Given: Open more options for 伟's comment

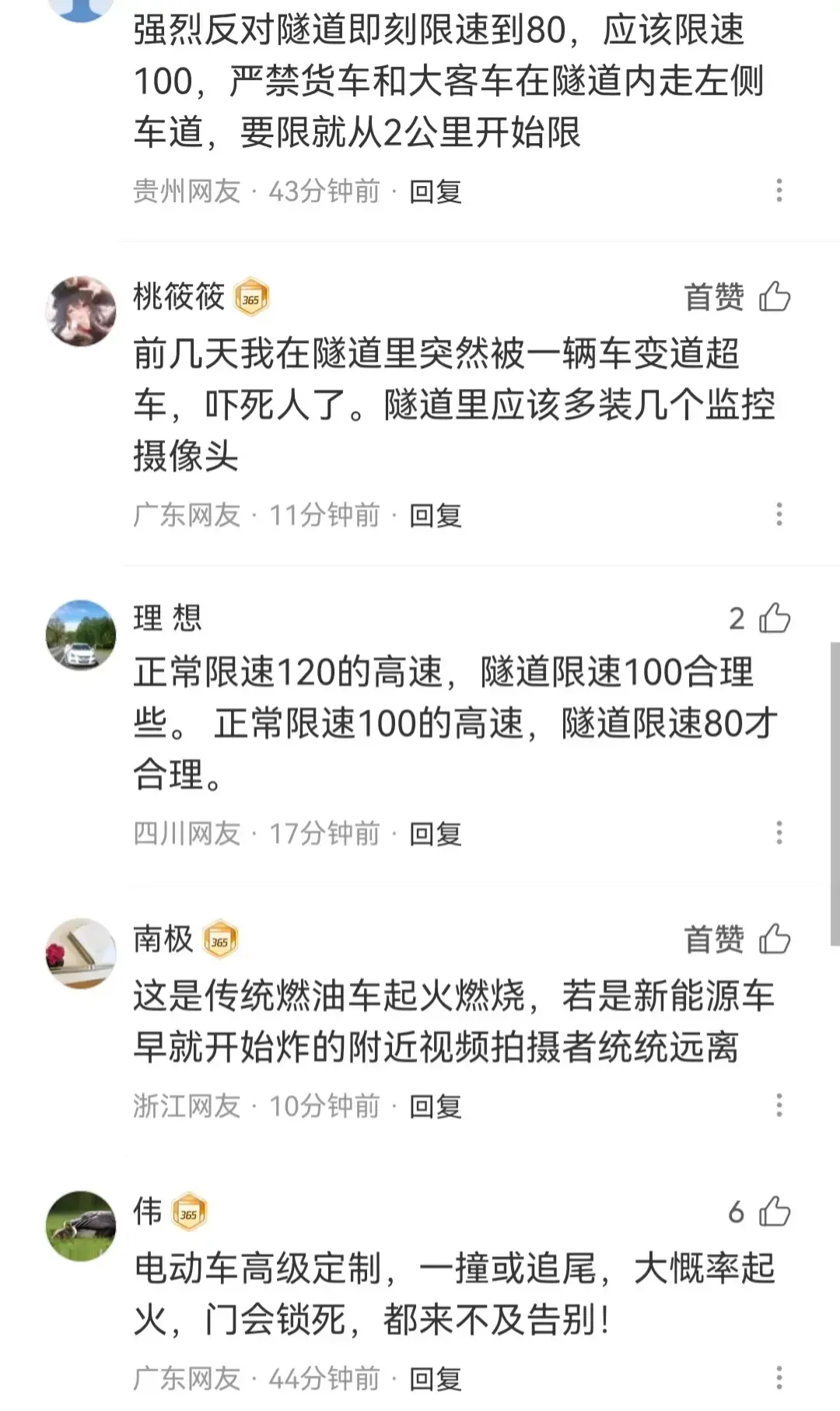Looking at the screenshot, I should 779,1378.
